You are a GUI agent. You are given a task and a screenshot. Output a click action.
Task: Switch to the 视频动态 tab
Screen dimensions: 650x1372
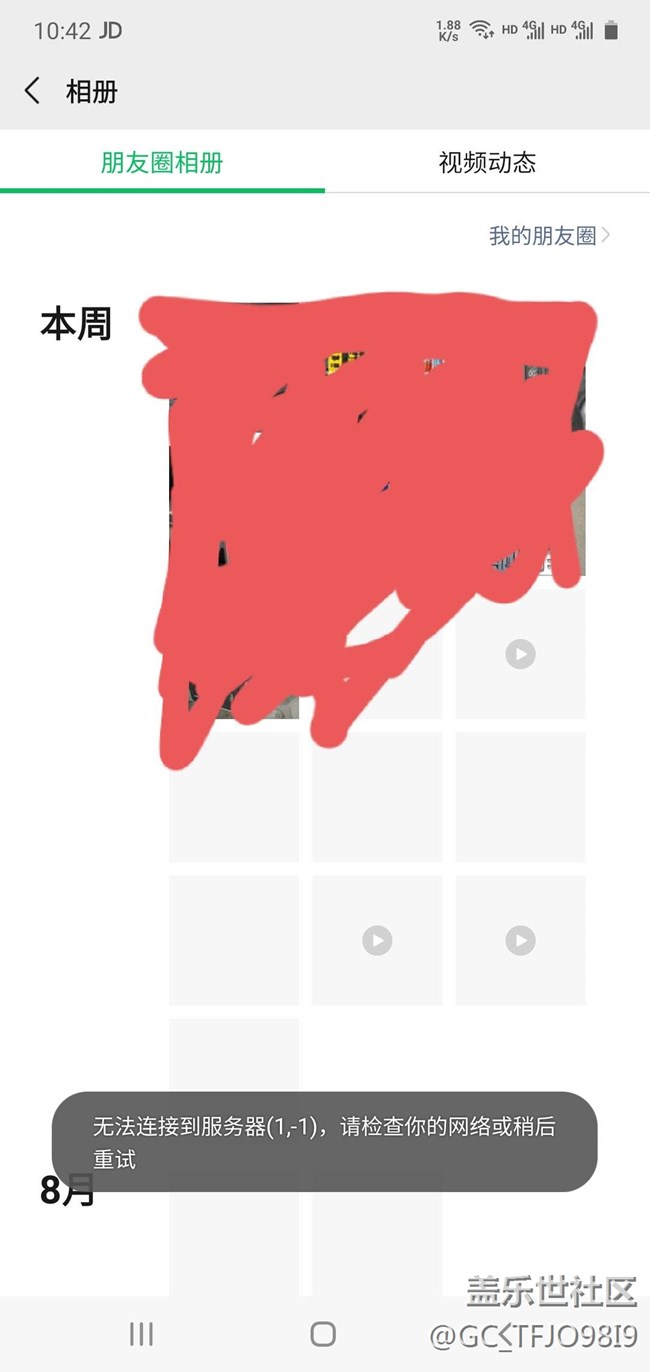tap(487, 162)
